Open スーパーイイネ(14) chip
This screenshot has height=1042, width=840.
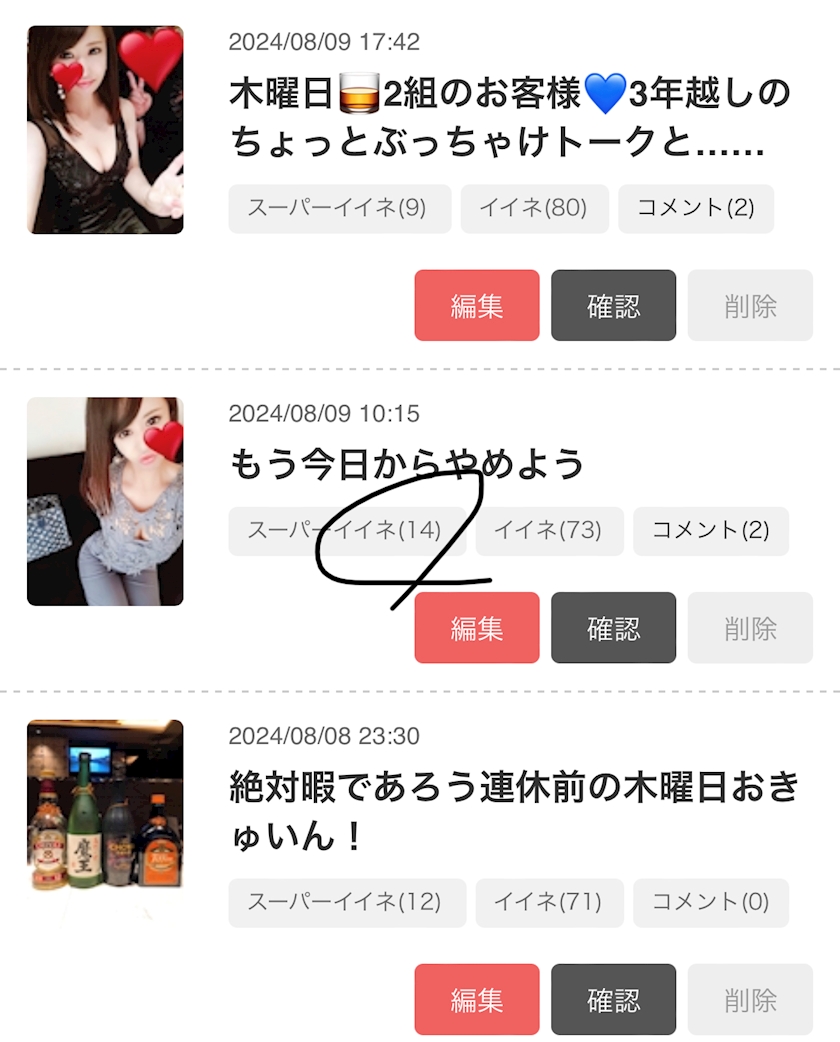click(347, 531)
